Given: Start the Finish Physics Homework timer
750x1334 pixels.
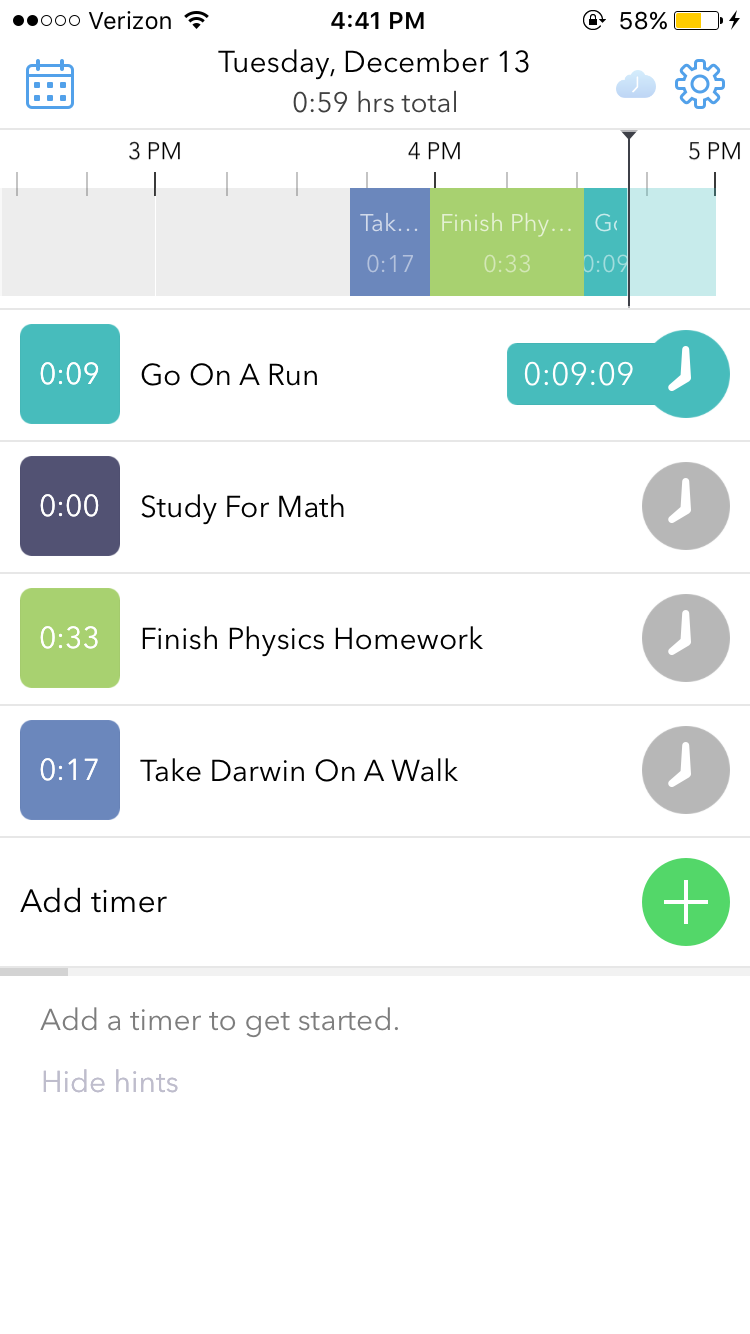Looking at the screenshot, I should (685, 638).
